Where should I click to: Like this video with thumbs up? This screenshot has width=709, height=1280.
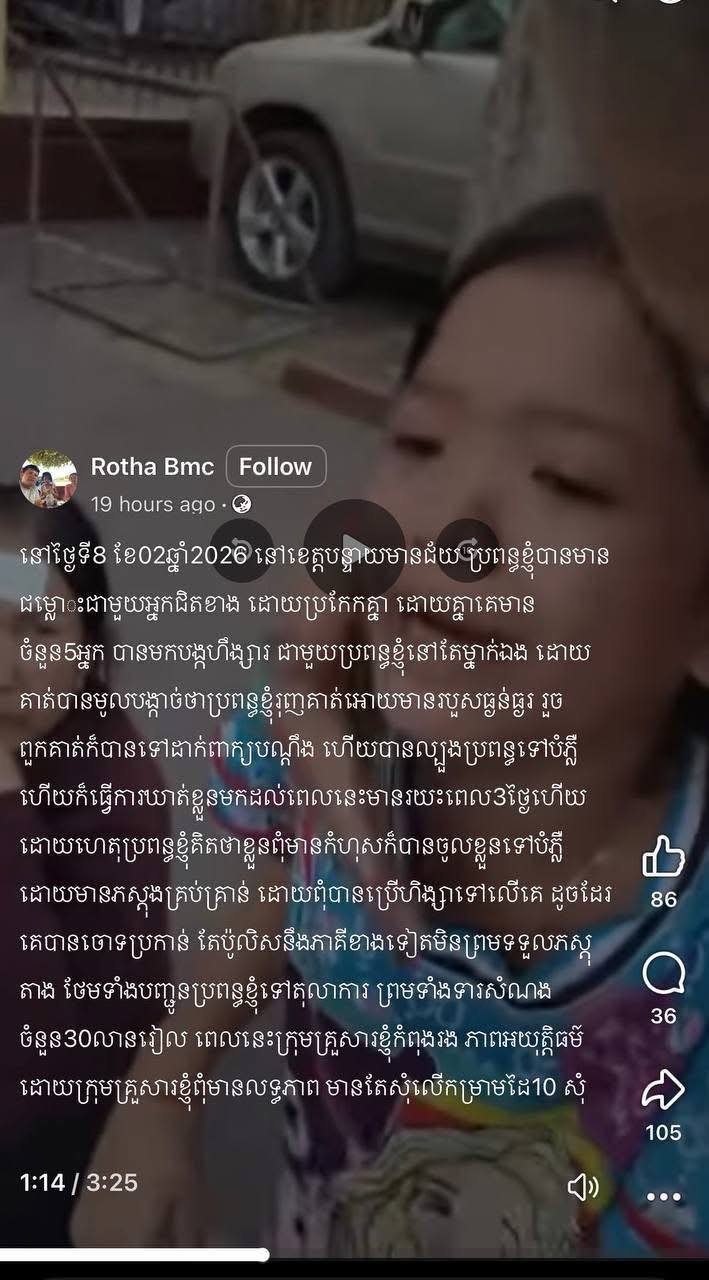[x=663, y=857]
